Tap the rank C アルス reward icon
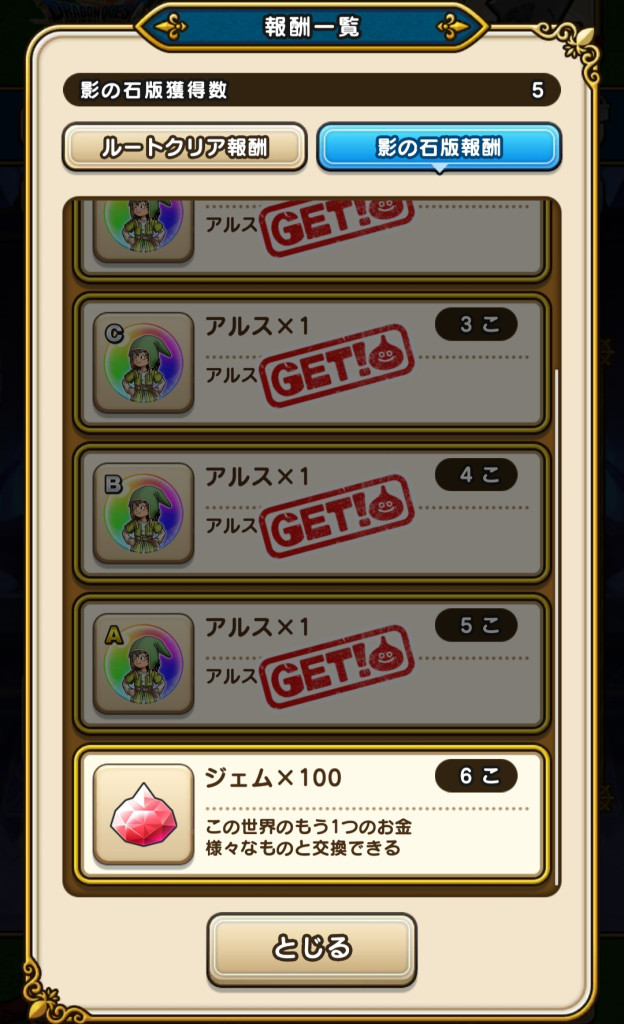The height and width of the screenshot is (1024, 624). pos(143,363)
